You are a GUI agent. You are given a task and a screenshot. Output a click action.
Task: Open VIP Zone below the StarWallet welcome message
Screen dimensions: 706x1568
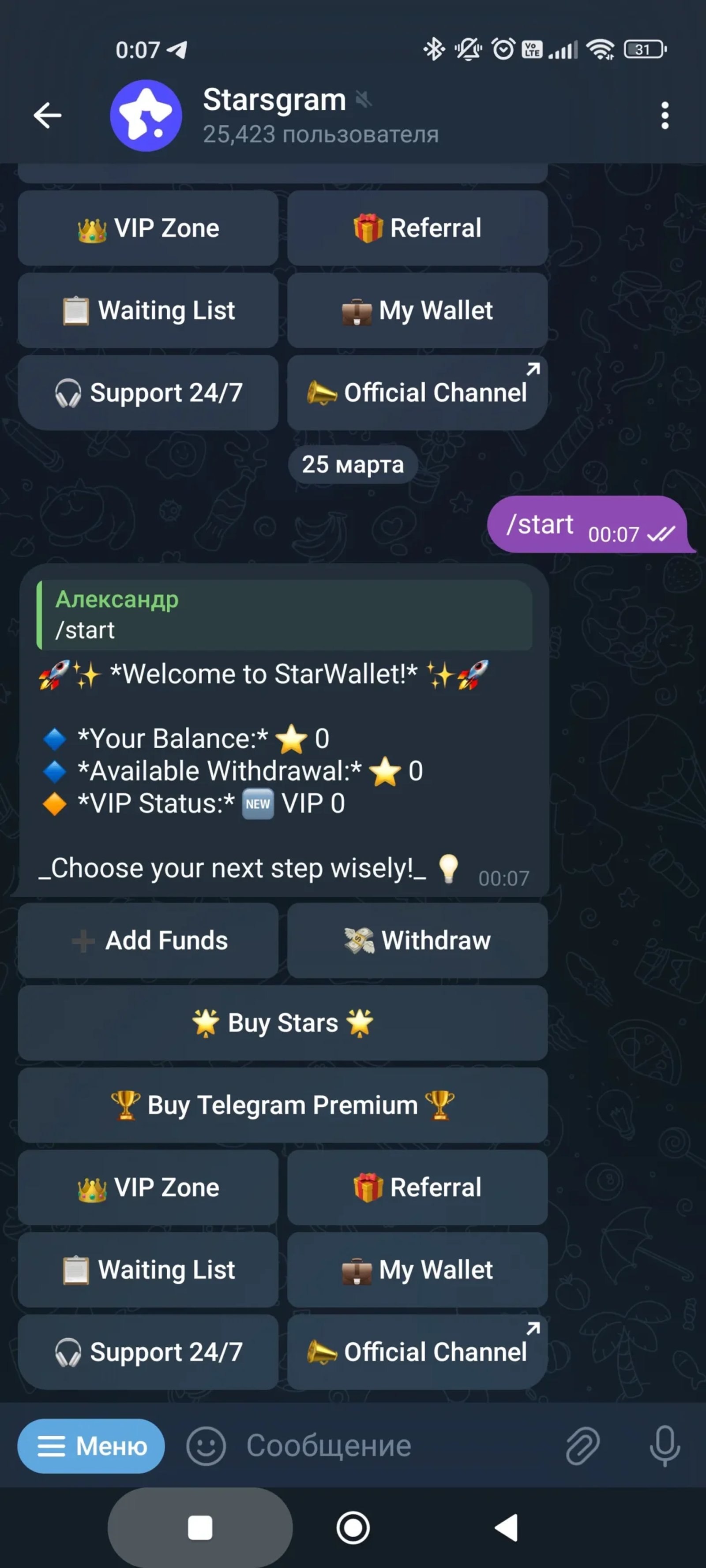[x=148, y=1187]
